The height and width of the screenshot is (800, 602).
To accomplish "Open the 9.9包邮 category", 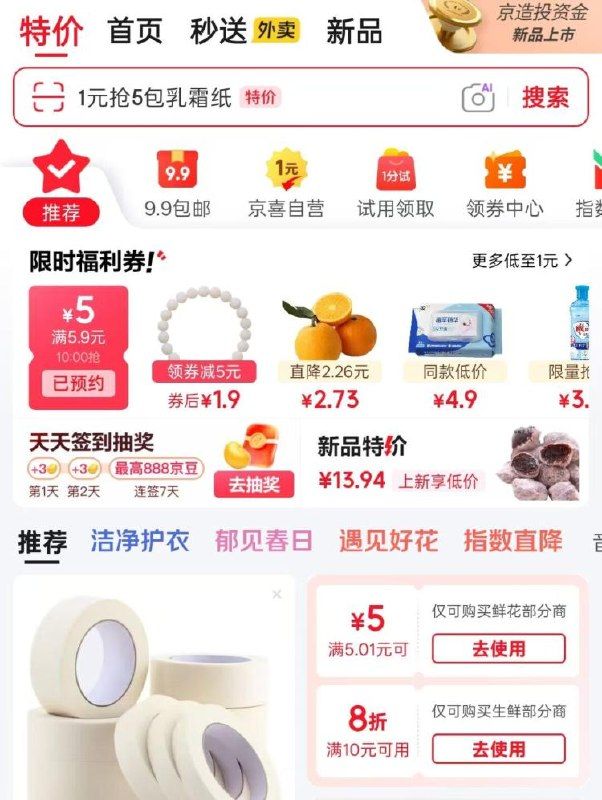I will (177, 185).
